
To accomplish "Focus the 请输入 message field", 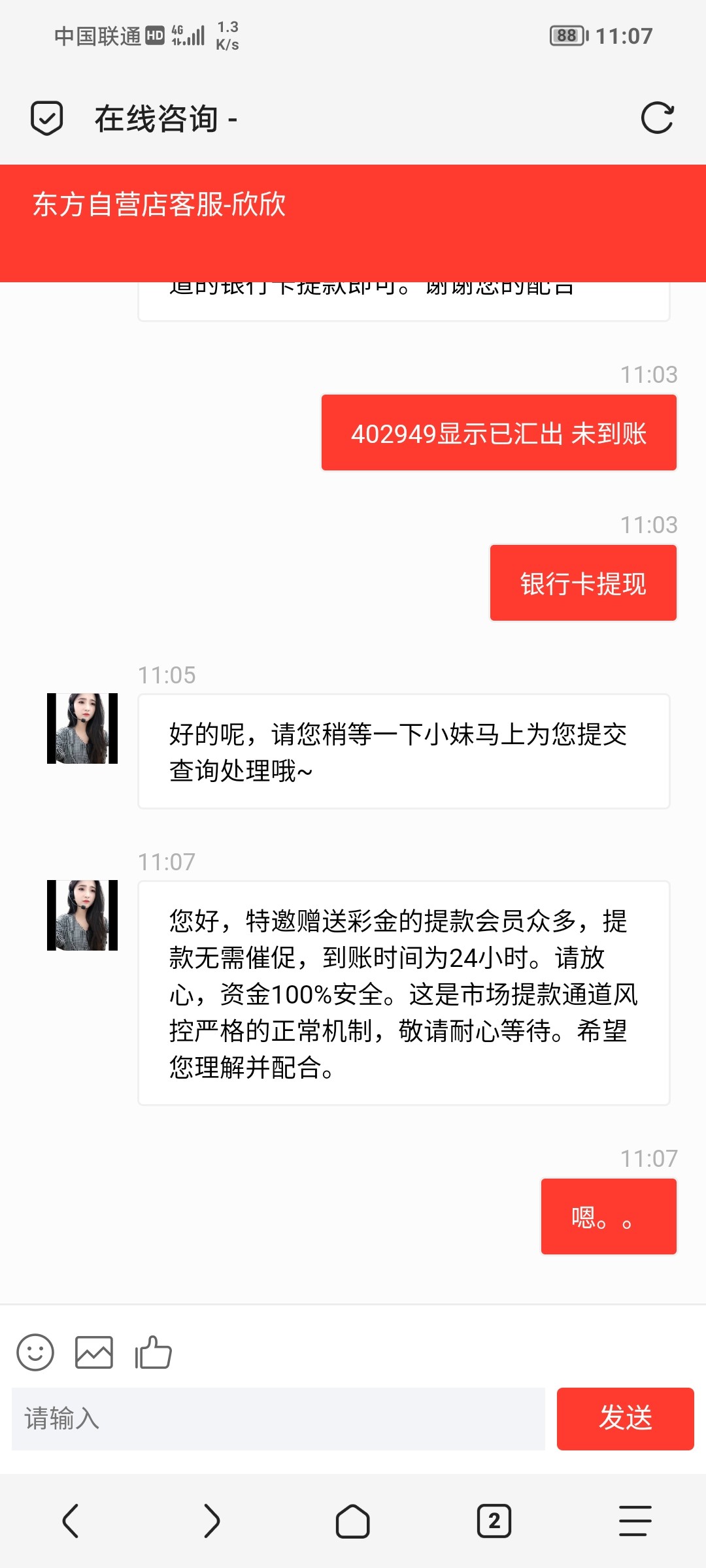I will [278, 1418].
